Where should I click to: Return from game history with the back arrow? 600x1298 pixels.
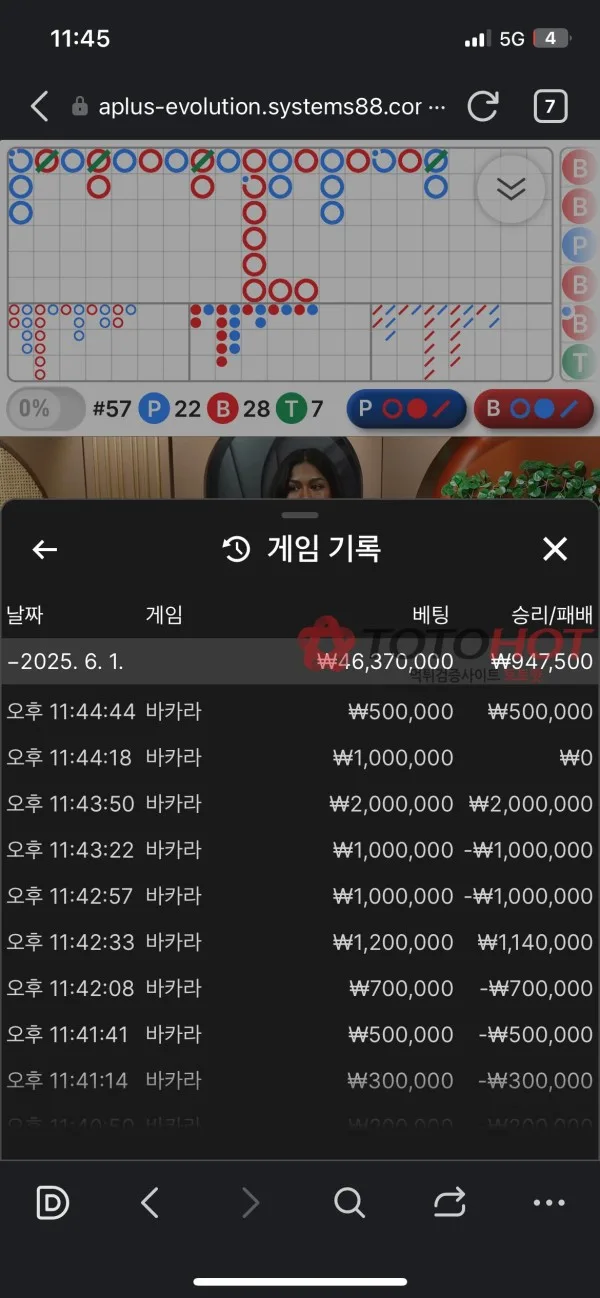click(45, 549)
